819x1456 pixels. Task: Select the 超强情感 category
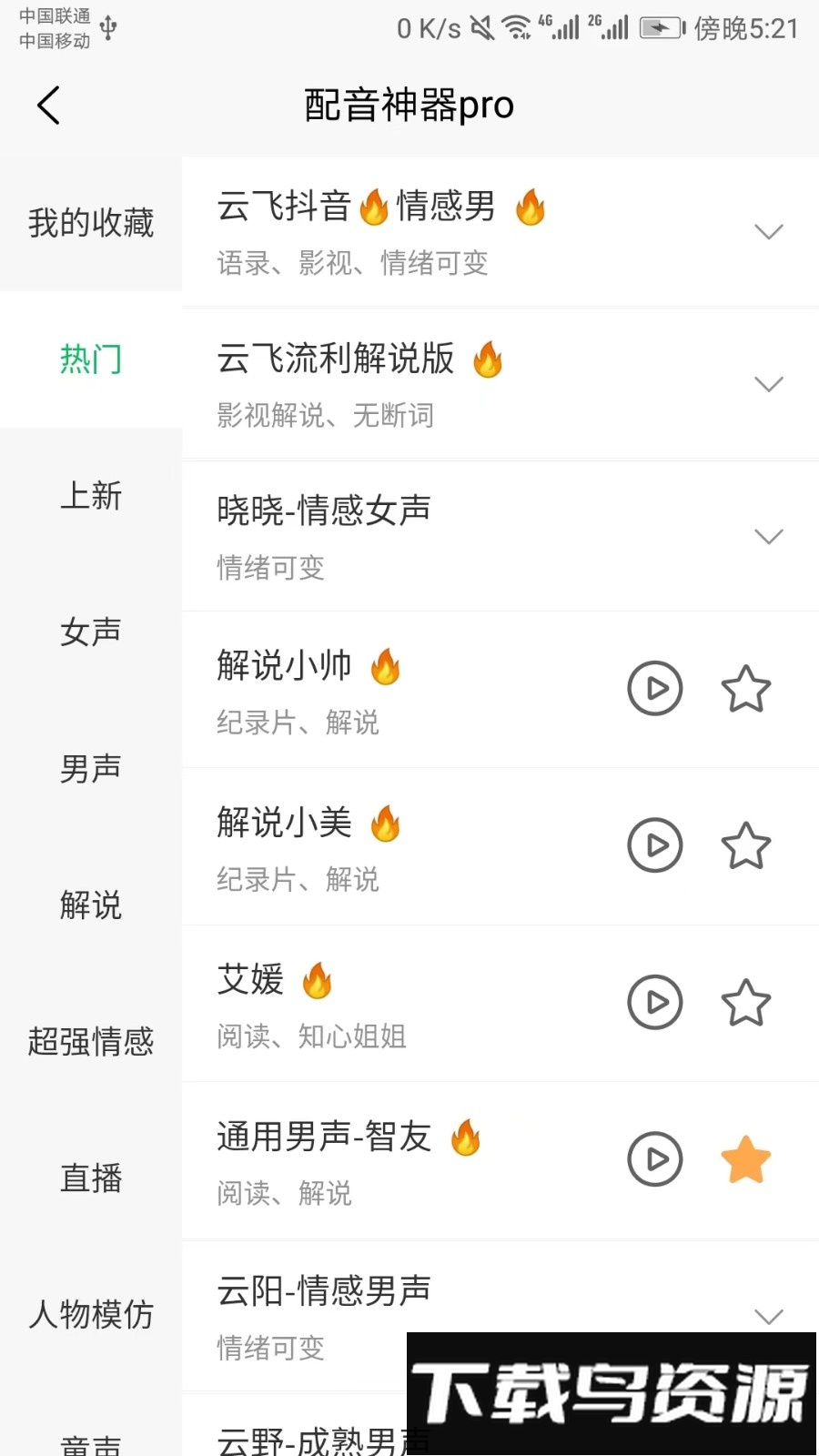pyautogui.click(x=91, y=1041)
